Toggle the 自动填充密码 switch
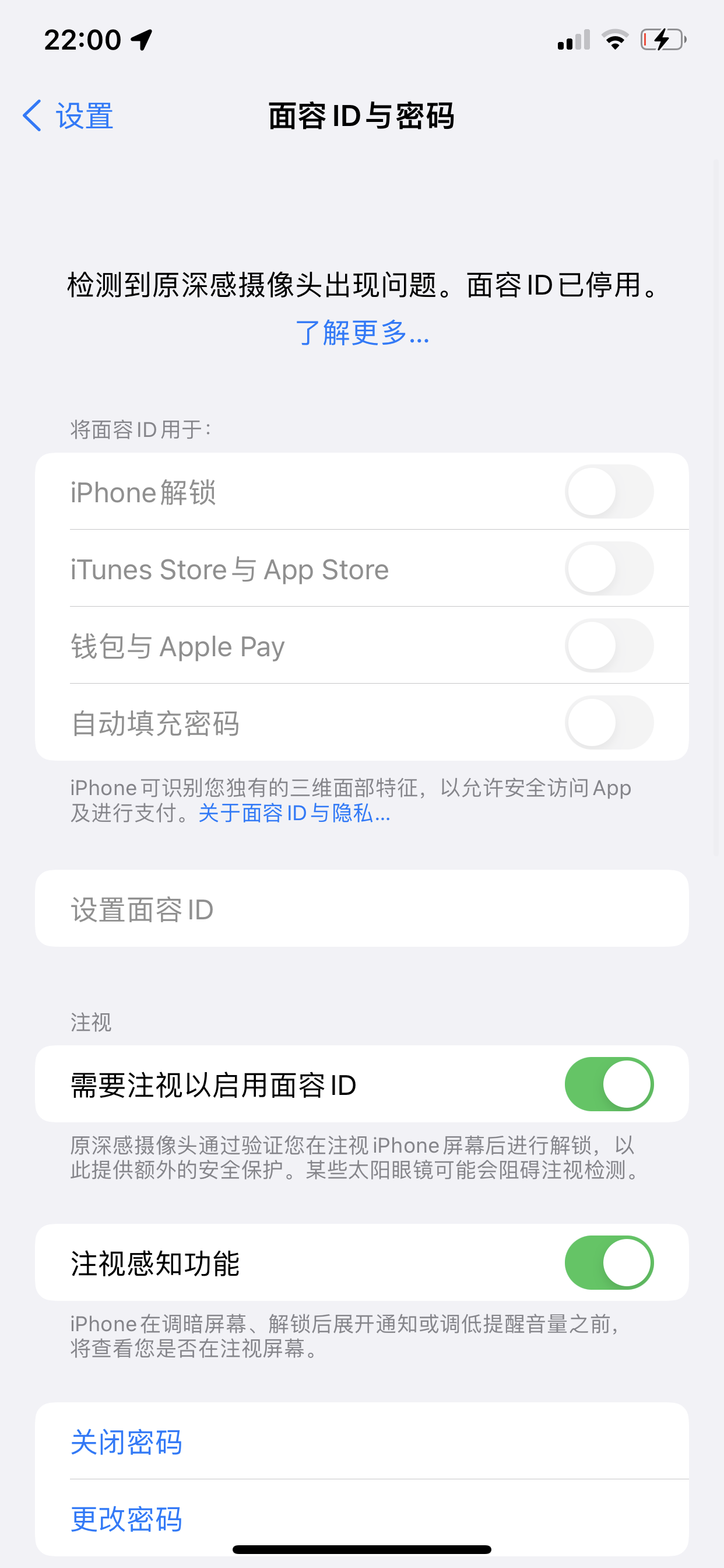Screen dimensions: 724x1568 coord(609,723)
